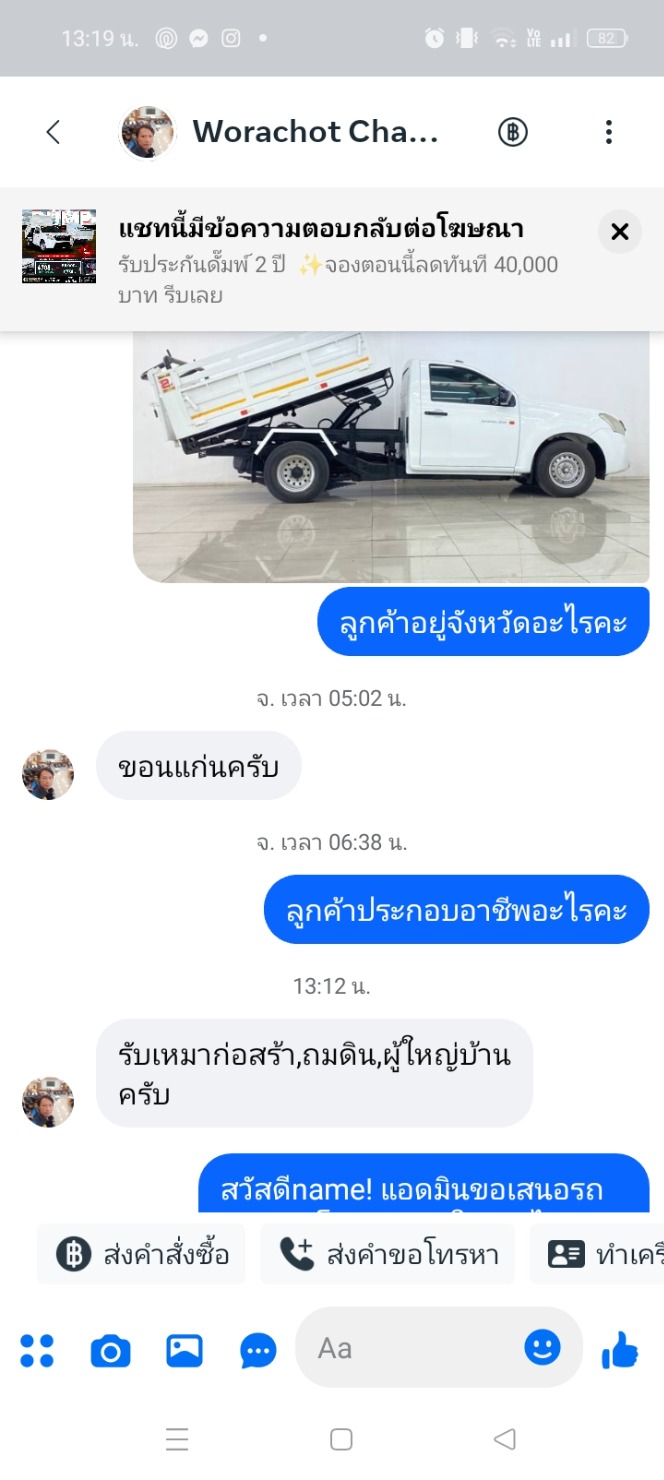The image size is (664, 1480).
Task: Open the emoji picker smiley
Action: [x=543, y=1347]
